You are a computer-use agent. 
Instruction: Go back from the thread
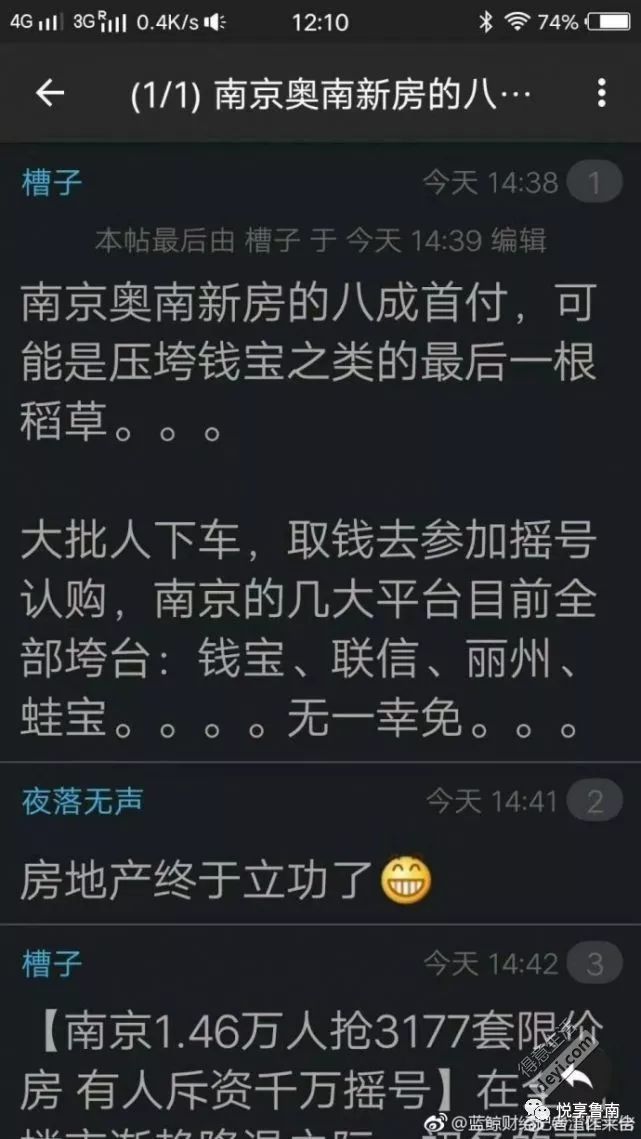[x=49, y=93]
